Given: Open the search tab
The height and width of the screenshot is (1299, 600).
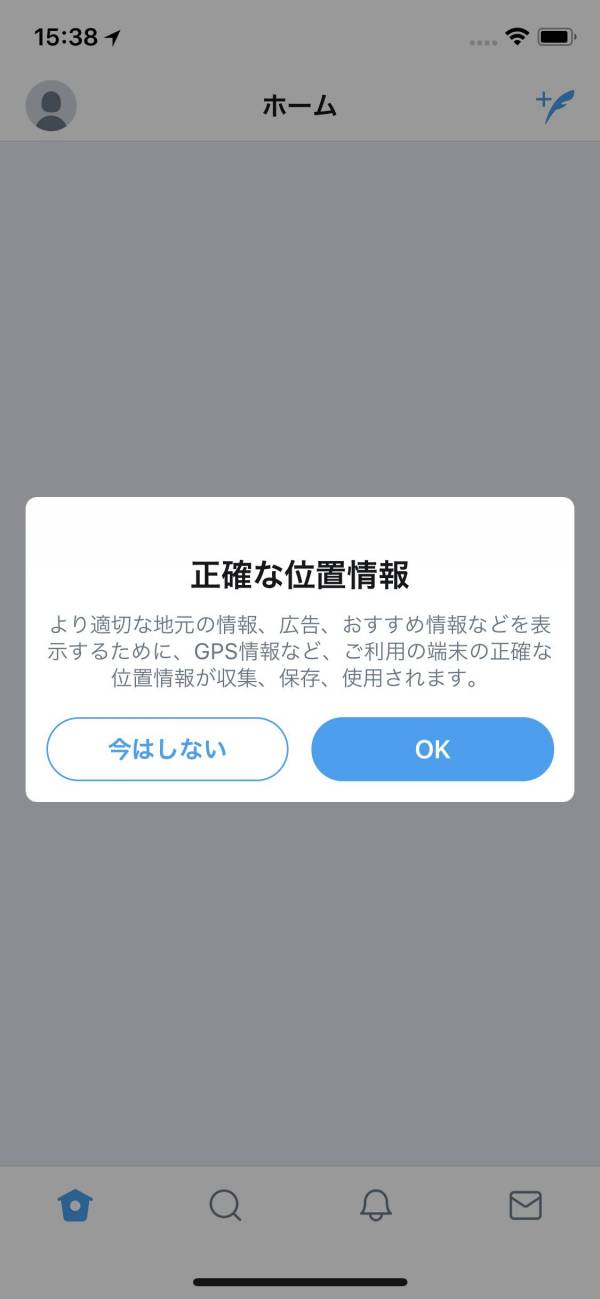Looking at the screenshot, I should [225, 1205].
